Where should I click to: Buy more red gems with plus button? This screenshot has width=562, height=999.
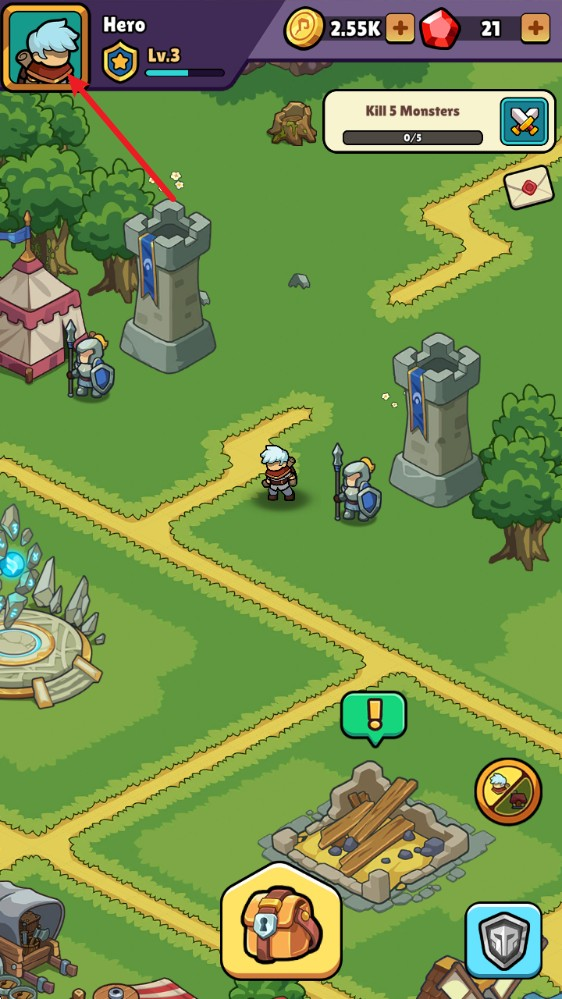click(x=535, y=28)
